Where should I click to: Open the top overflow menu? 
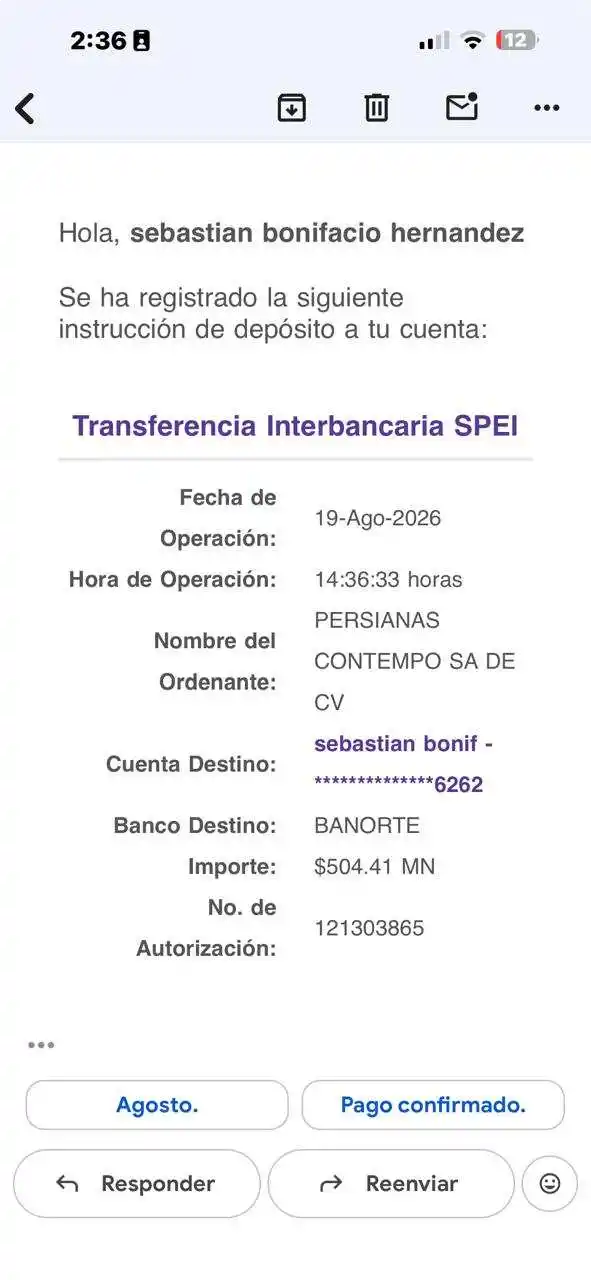click(x=547, y=108)
